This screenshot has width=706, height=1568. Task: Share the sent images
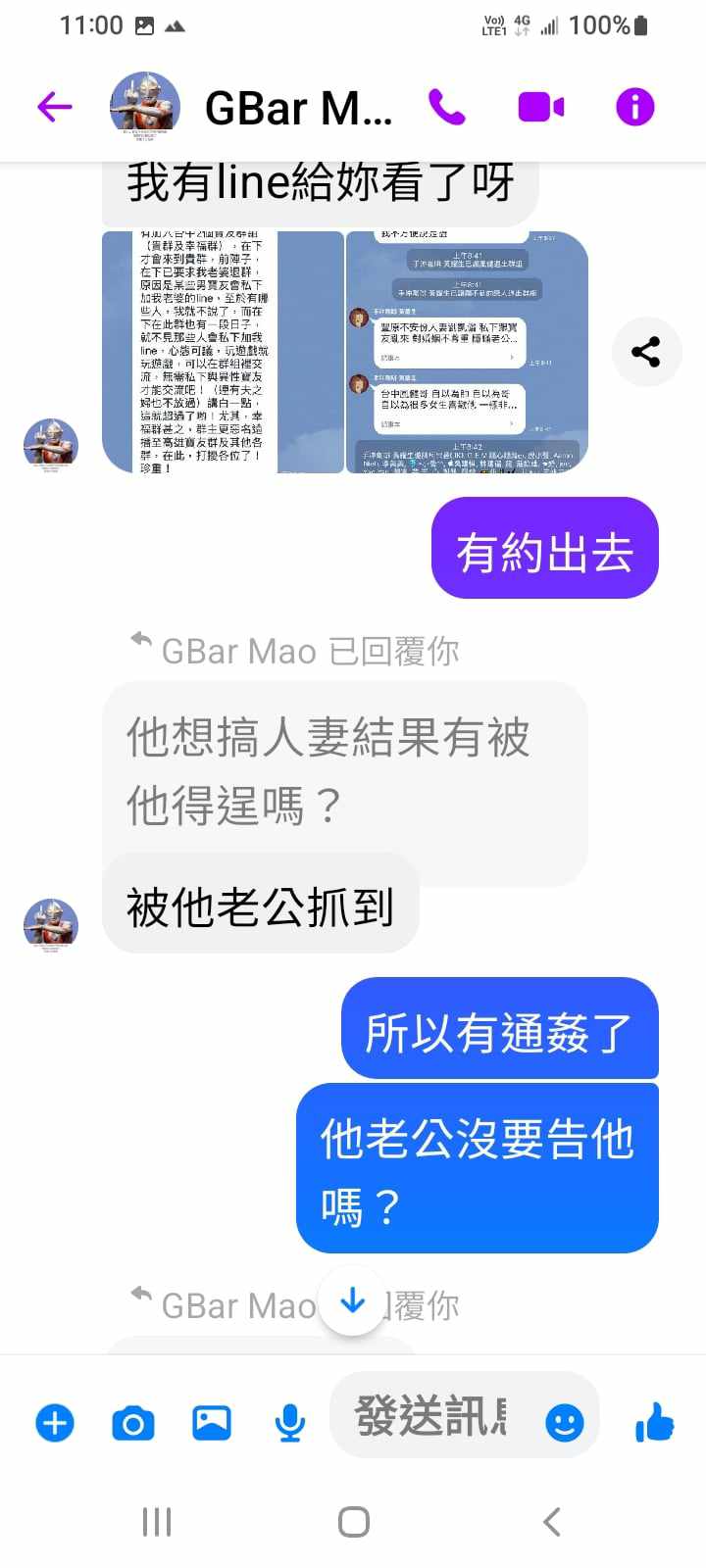(x=645, y=352)
